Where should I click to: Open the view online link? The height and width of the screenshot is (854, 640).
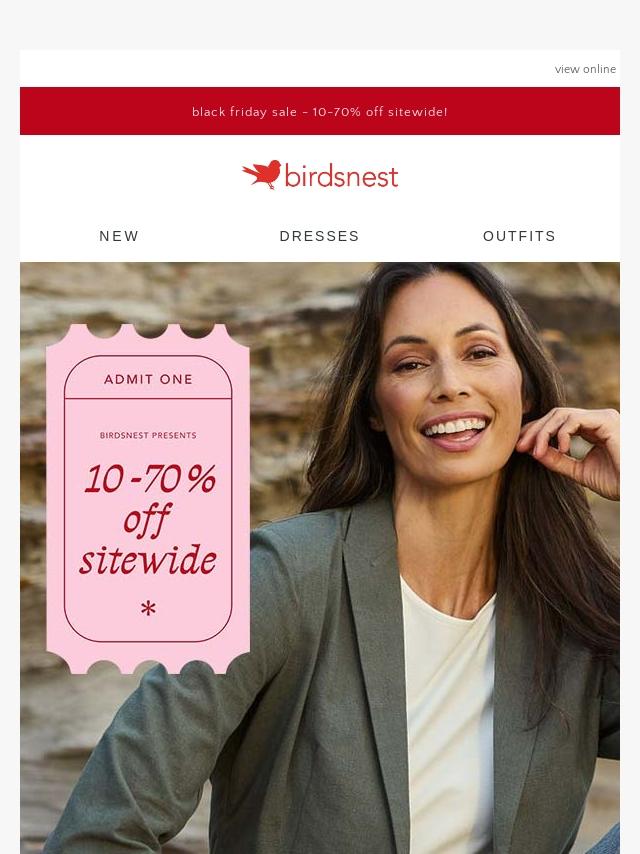click(585, 69)
